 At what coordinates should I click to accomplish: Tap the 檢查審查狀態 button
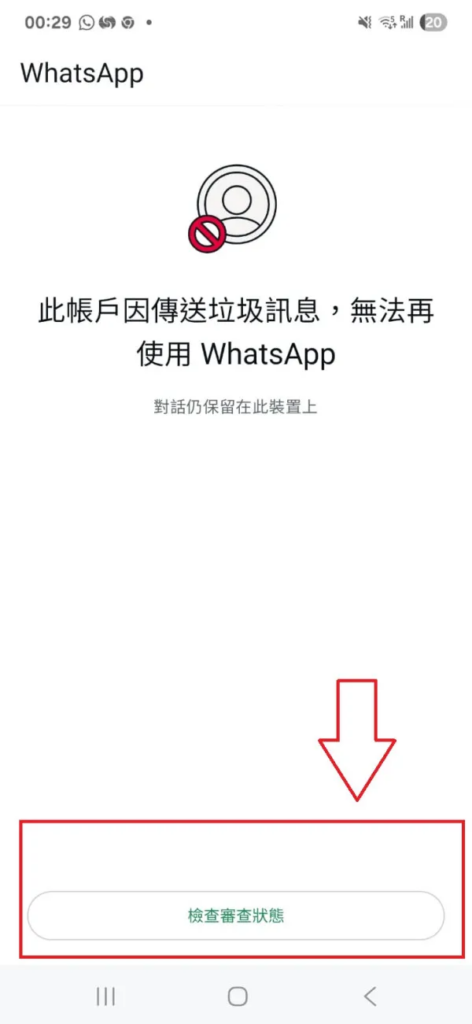coord(236,916)
